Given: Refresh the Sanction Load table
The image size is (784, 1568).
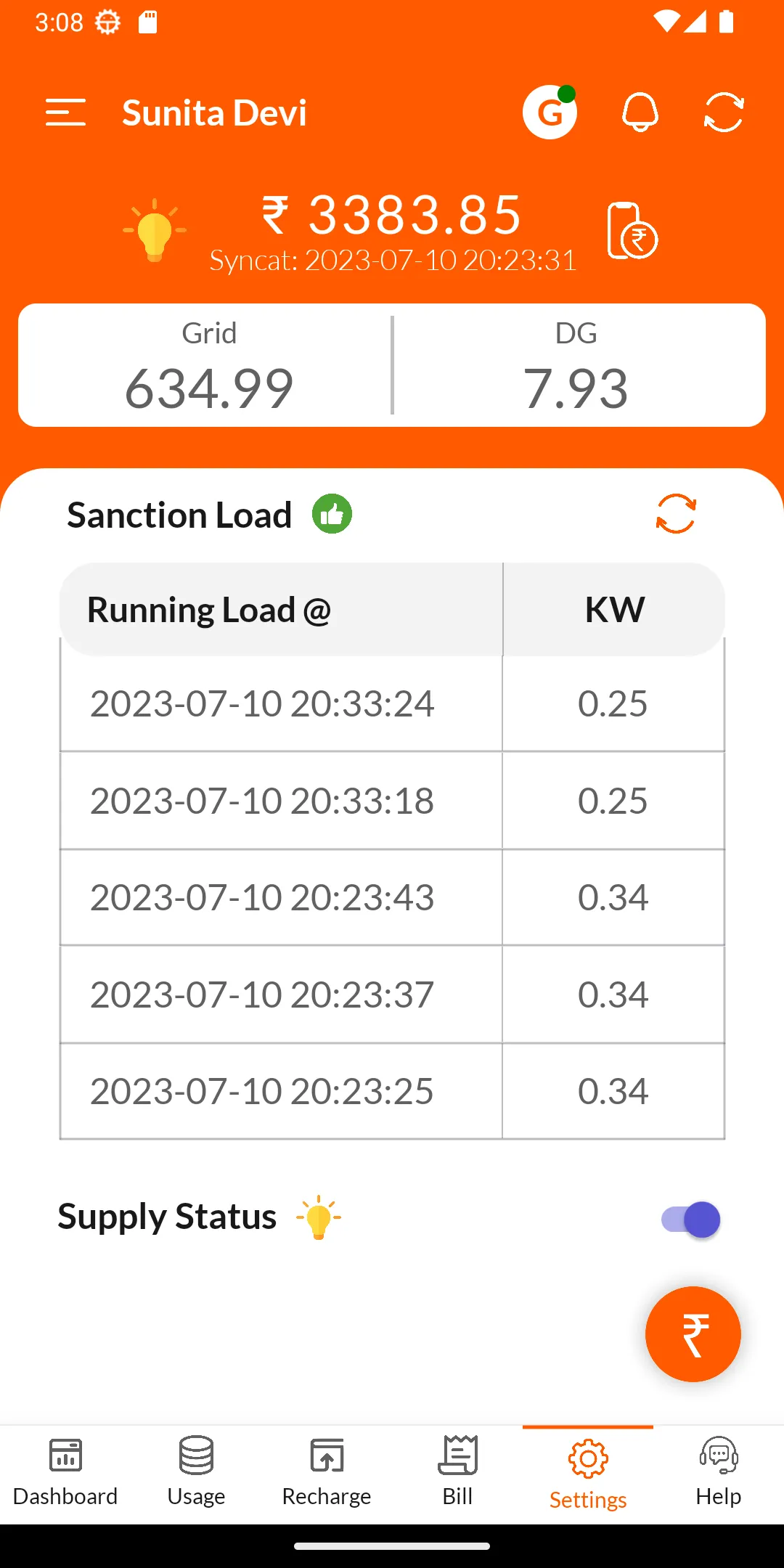Looking at the screenshot, I should (675, 514).
